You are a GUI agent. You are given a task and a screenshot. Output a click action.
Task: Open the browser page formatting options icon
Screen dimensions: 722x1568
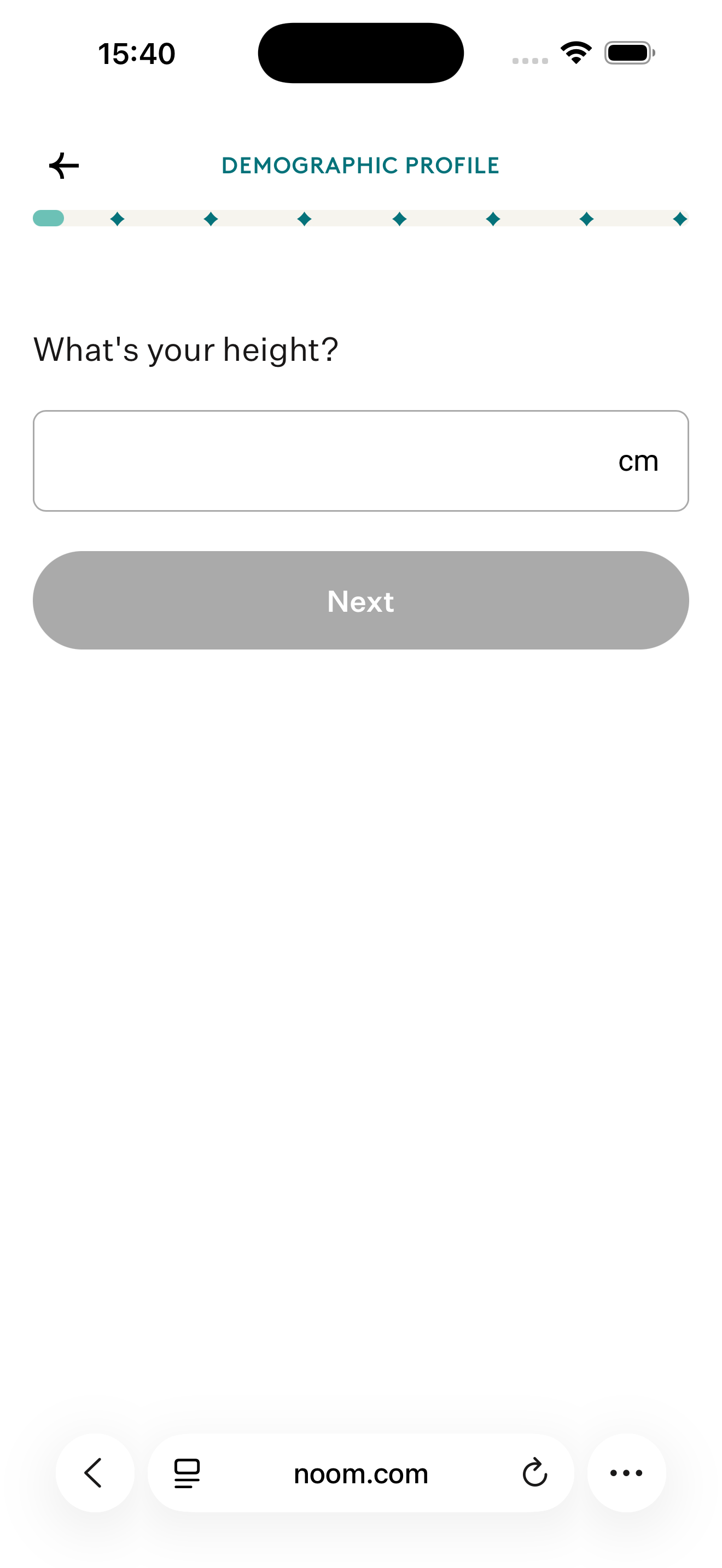pyautogui.click(x=185, y=1473)
